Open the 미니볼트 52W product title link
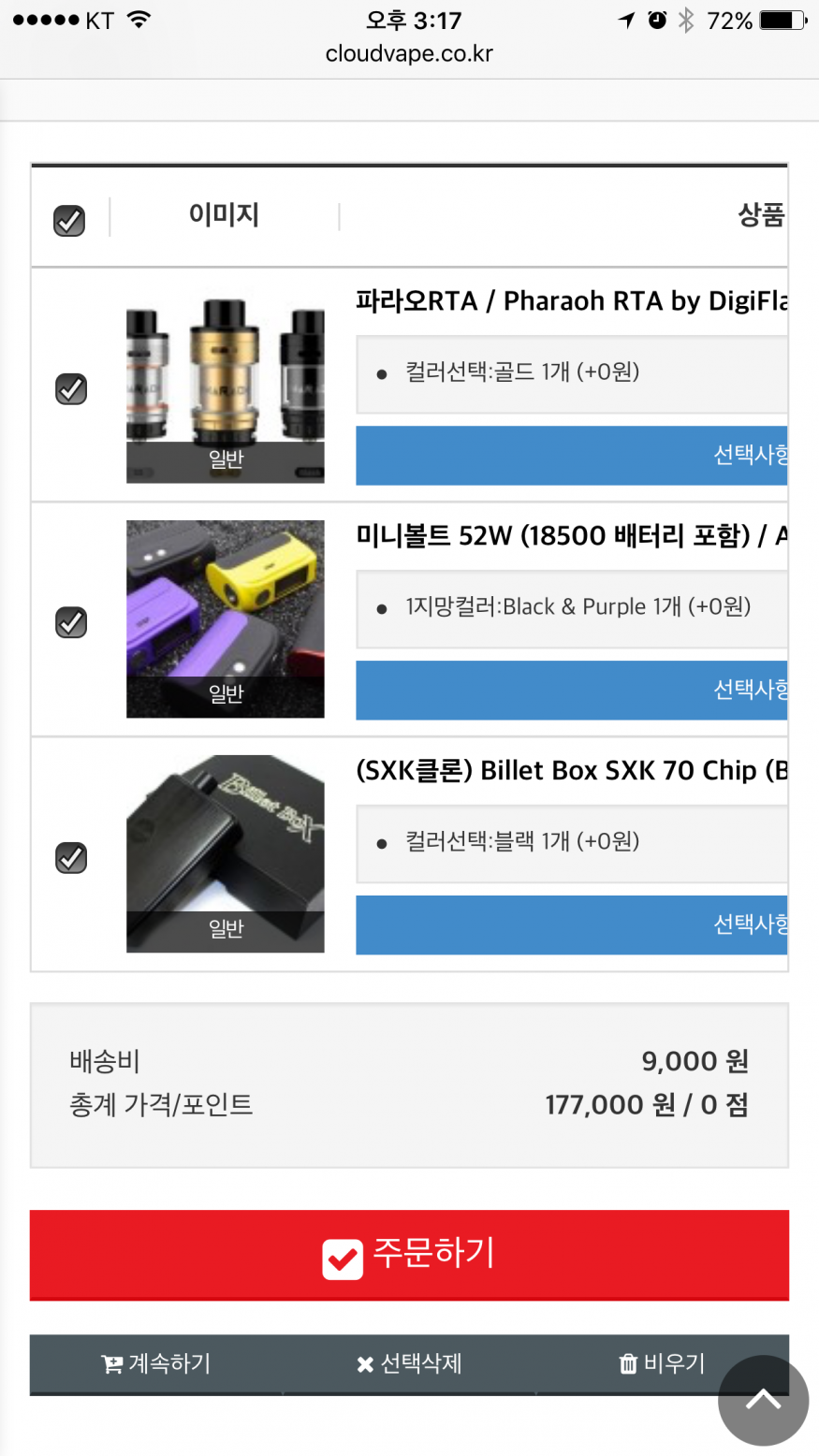 click(571, 536)
